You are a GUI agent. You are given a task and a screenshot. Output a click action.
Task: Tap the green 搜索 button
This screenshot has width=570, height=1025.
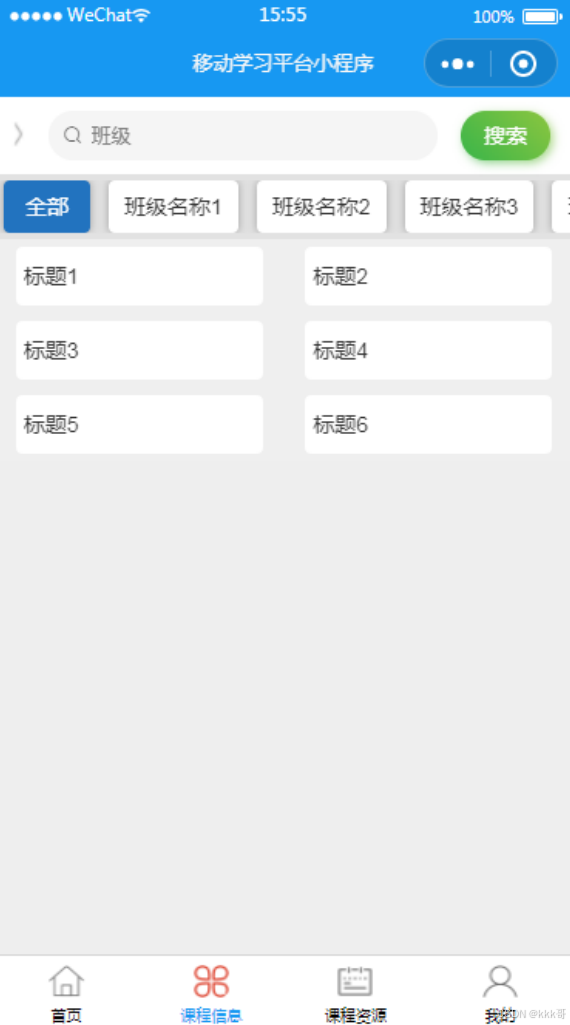click(x=505, y=135)
